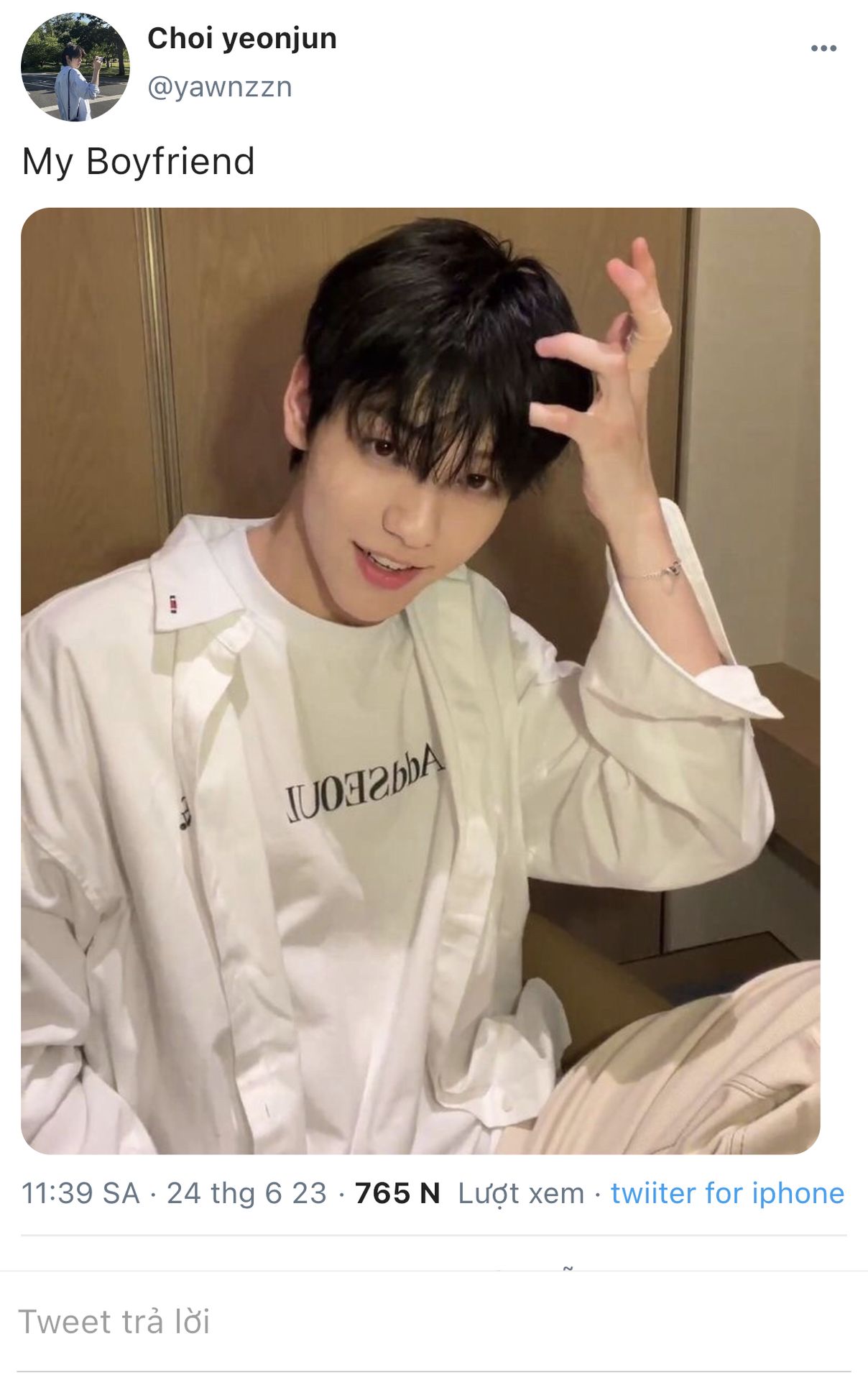
Task: Open the tweet's three-dot overflow menu
Action: point(823,48)
